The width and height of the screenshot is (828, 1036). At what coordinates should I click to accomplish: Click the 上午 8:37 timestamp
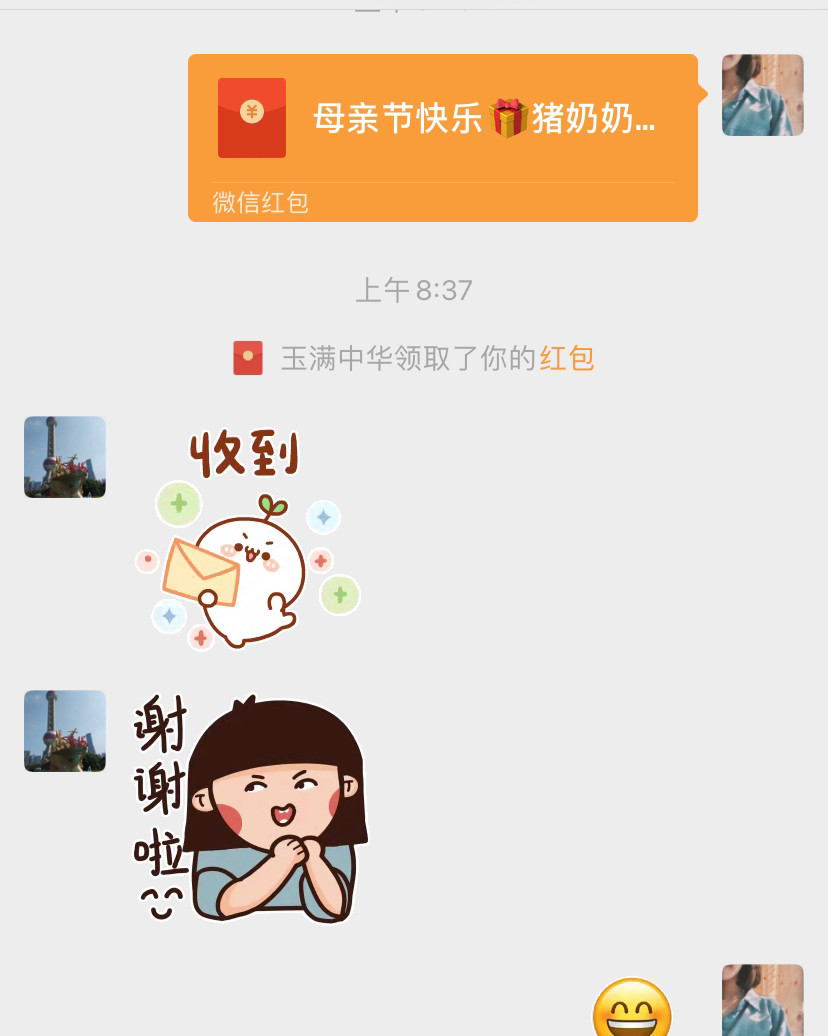(413, 290)
